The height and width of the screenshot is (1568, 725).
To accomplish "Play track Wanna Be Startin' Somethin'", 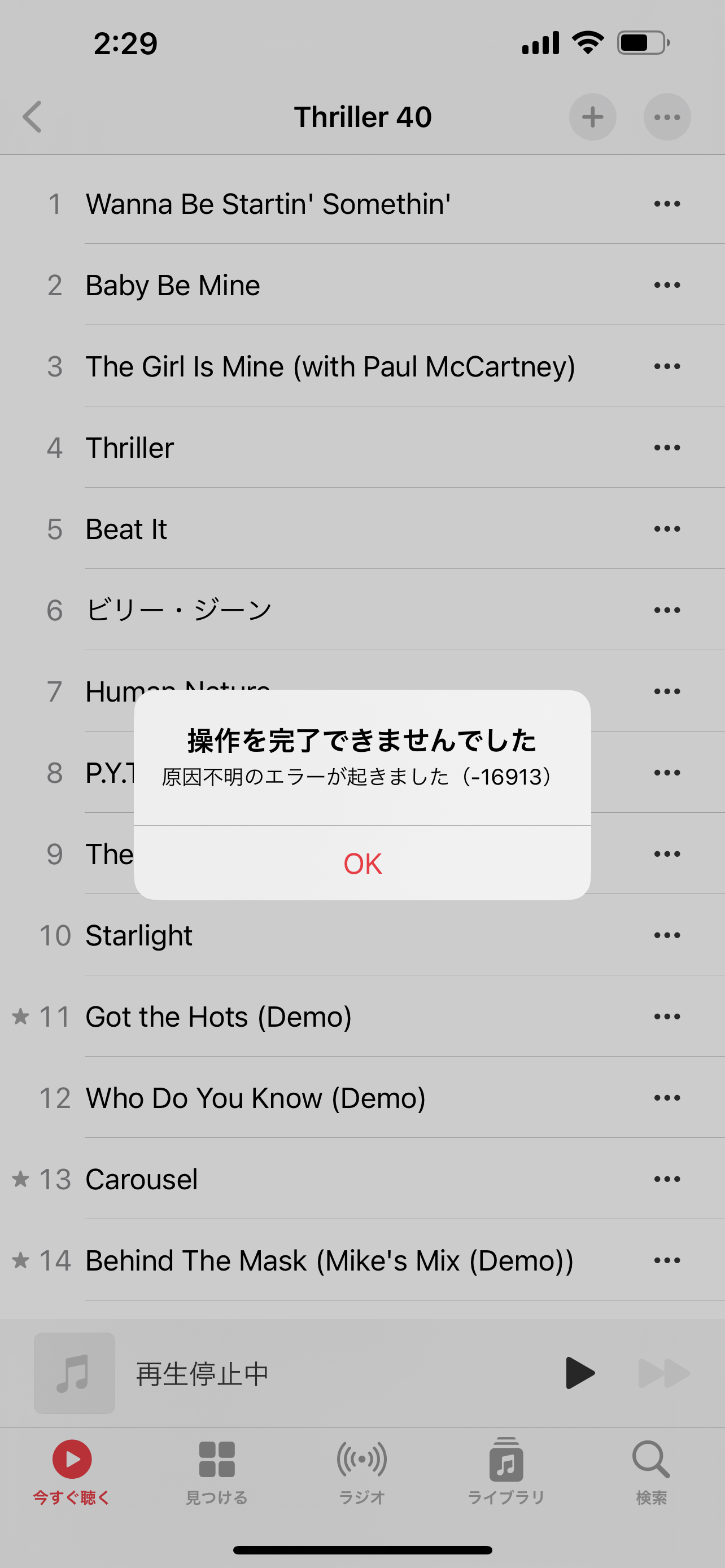I will 268,204.
